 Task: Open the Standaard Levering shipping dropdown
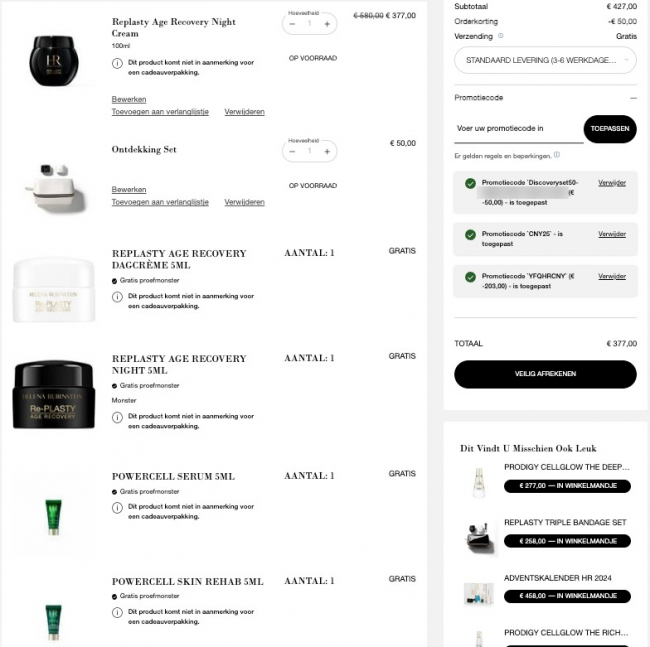coord(545,60)
